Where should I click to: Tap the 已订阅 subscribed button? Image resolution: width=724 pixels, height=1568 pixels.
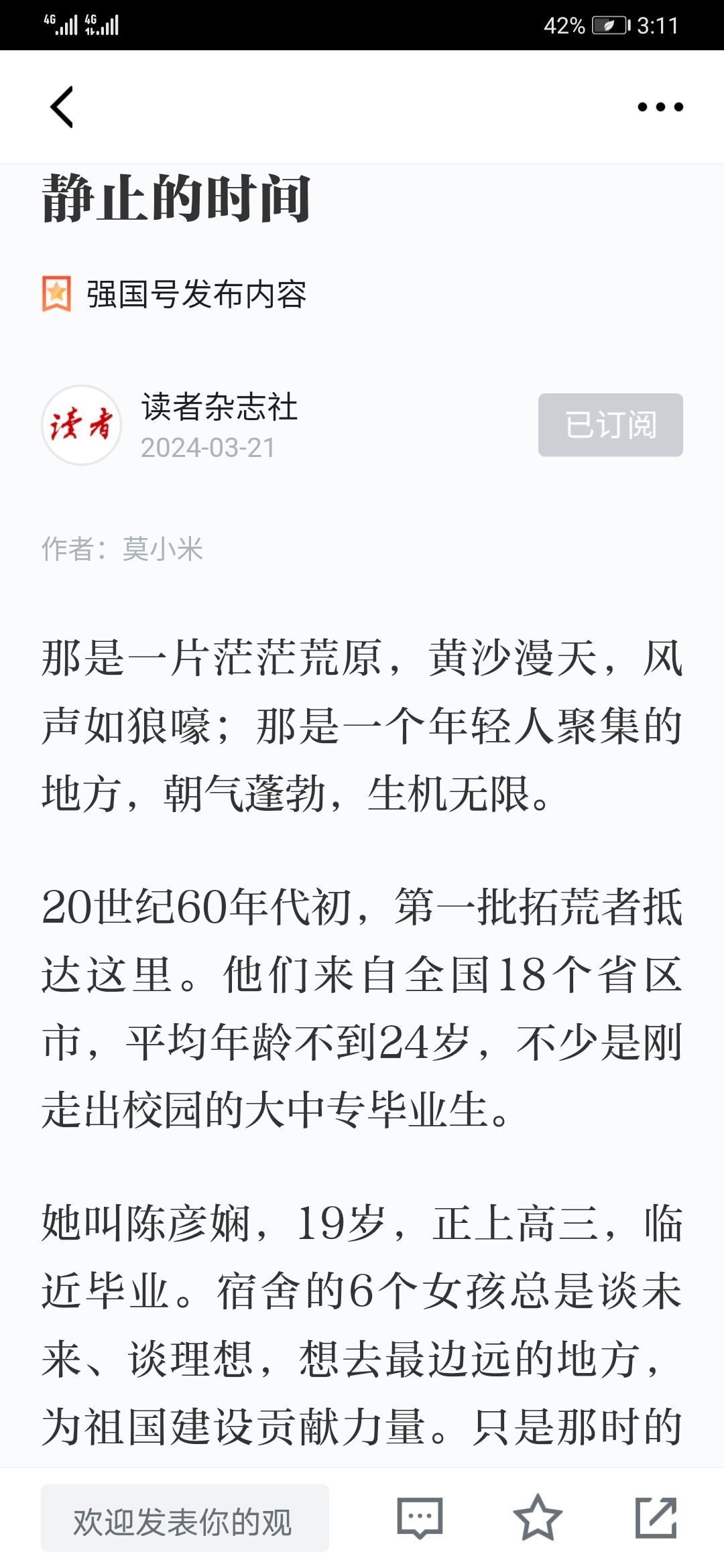[611, 425]
